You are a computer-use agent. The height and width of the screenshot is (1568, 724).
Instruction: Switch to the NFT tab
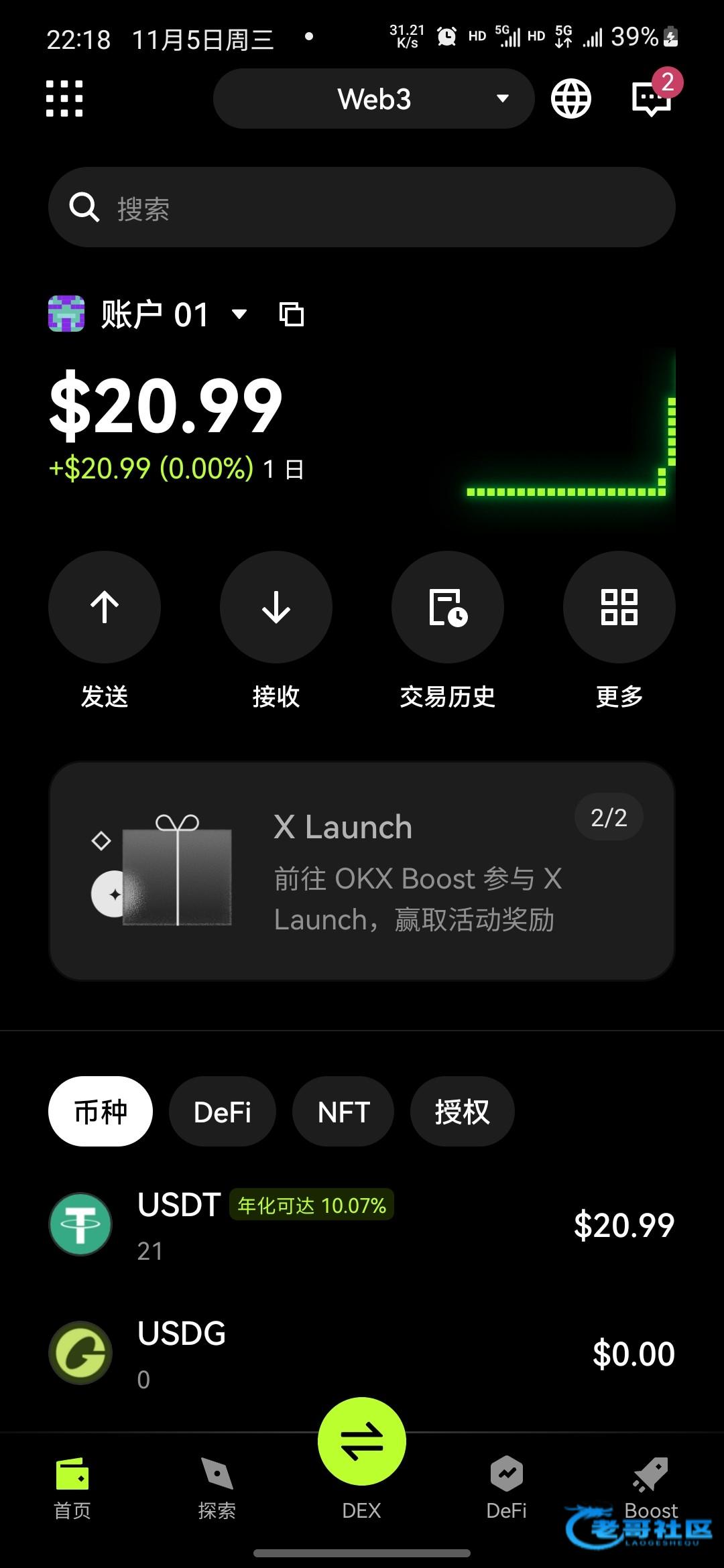click(343, 1112)
